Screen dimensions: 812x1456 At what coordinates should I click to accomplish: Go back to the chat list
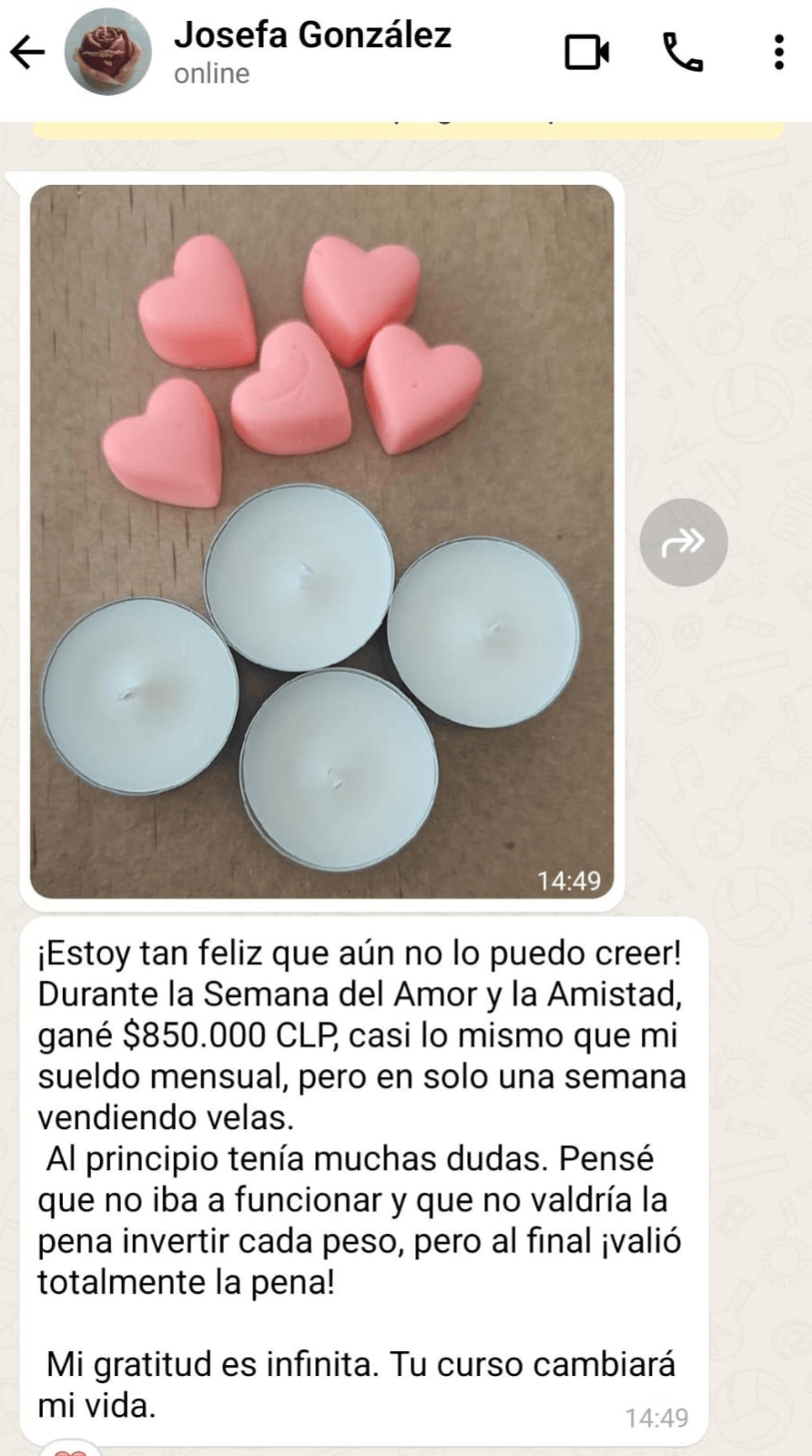pos(27,52)
